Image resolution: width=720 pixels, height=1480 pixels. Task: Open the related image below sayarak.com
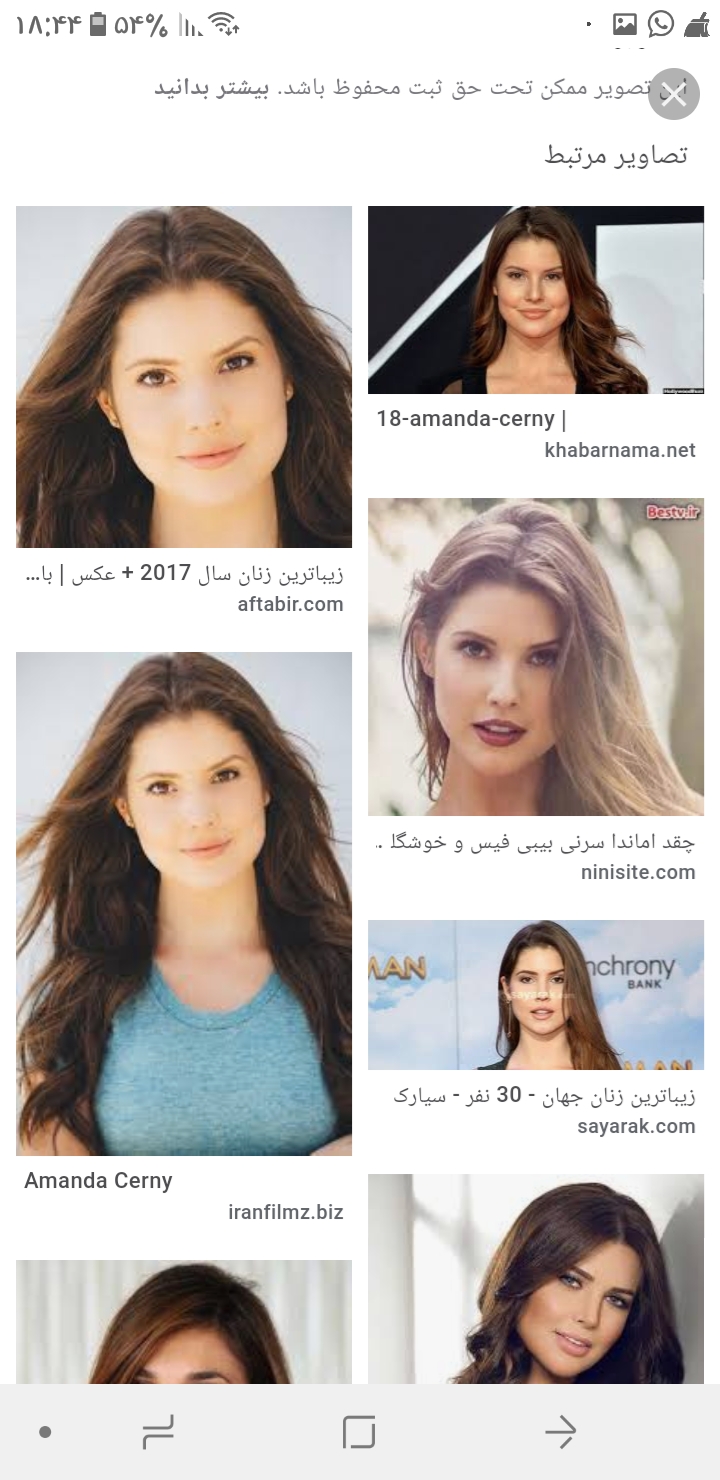tap(535, 1278)
